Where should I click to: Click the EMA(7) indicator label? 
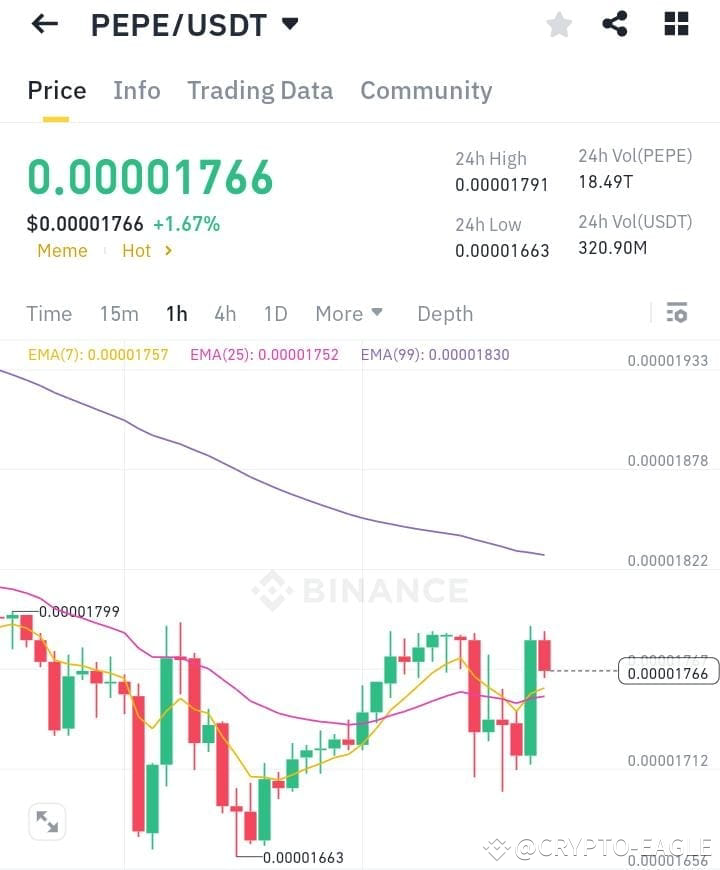97,355
